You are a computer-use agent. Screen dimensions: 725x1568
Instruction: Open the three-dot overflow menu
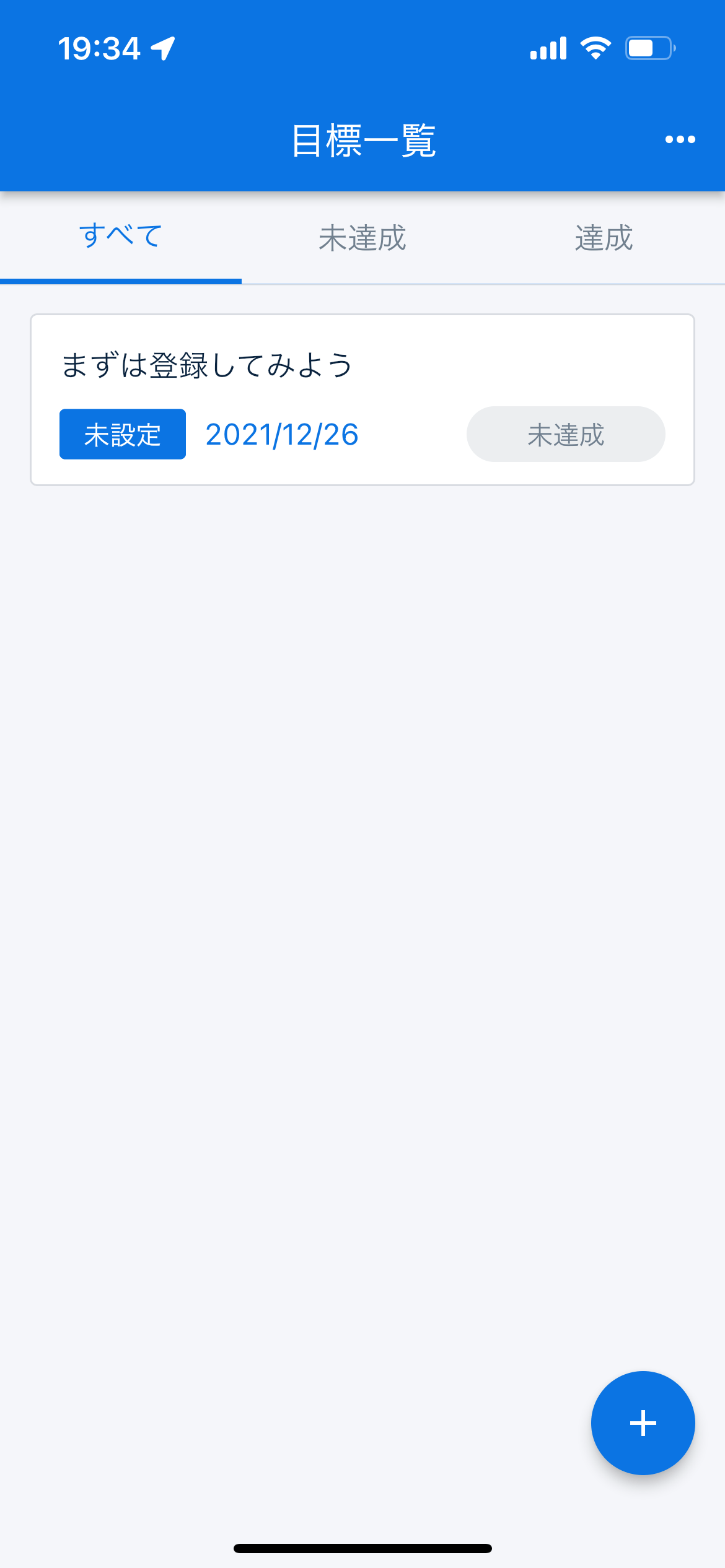[x=680, y=140]
